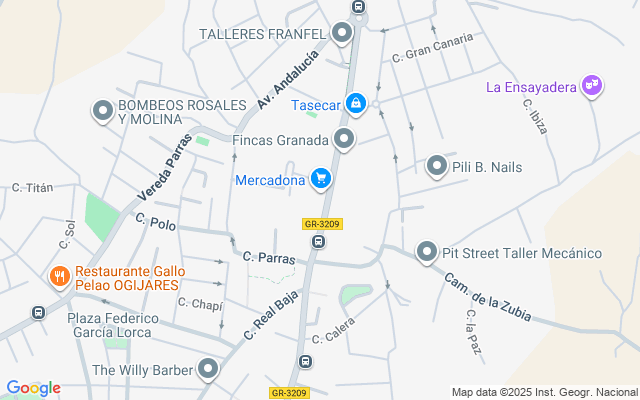Tap the Fincas Granada place pin
The image size is (640, 400).
point(344,139)
